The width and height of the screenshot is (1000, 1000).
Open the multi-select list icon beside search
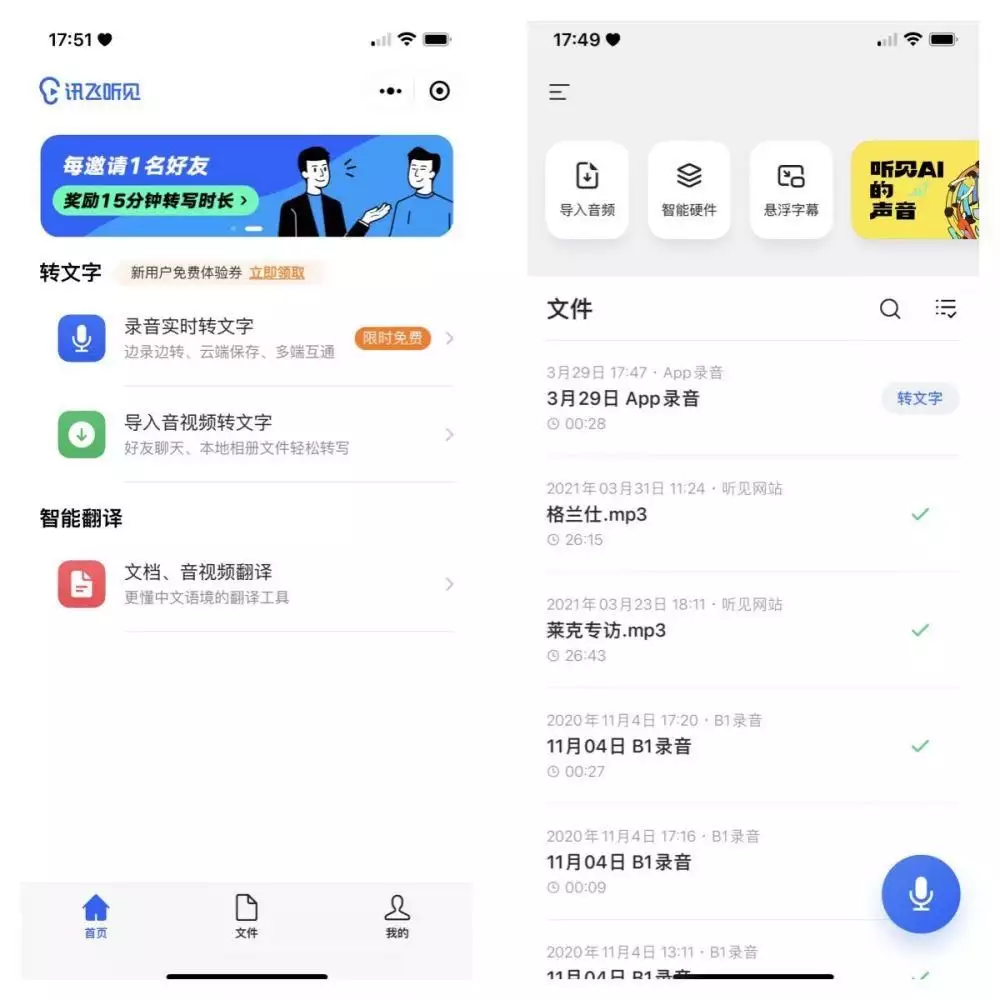pyautogui.click(x=945, y=309)
